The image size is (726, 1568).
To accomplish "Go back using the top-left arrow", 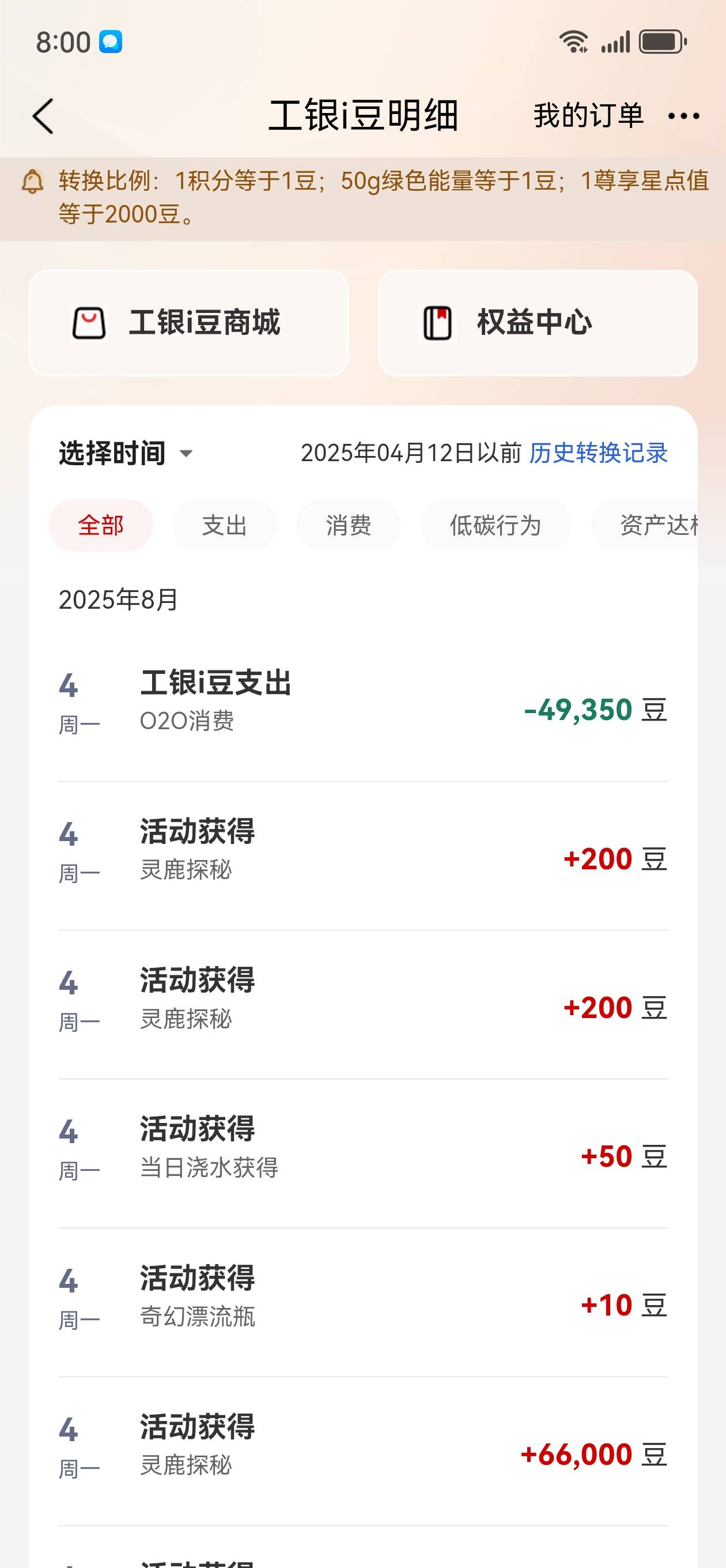I will 43,116.
